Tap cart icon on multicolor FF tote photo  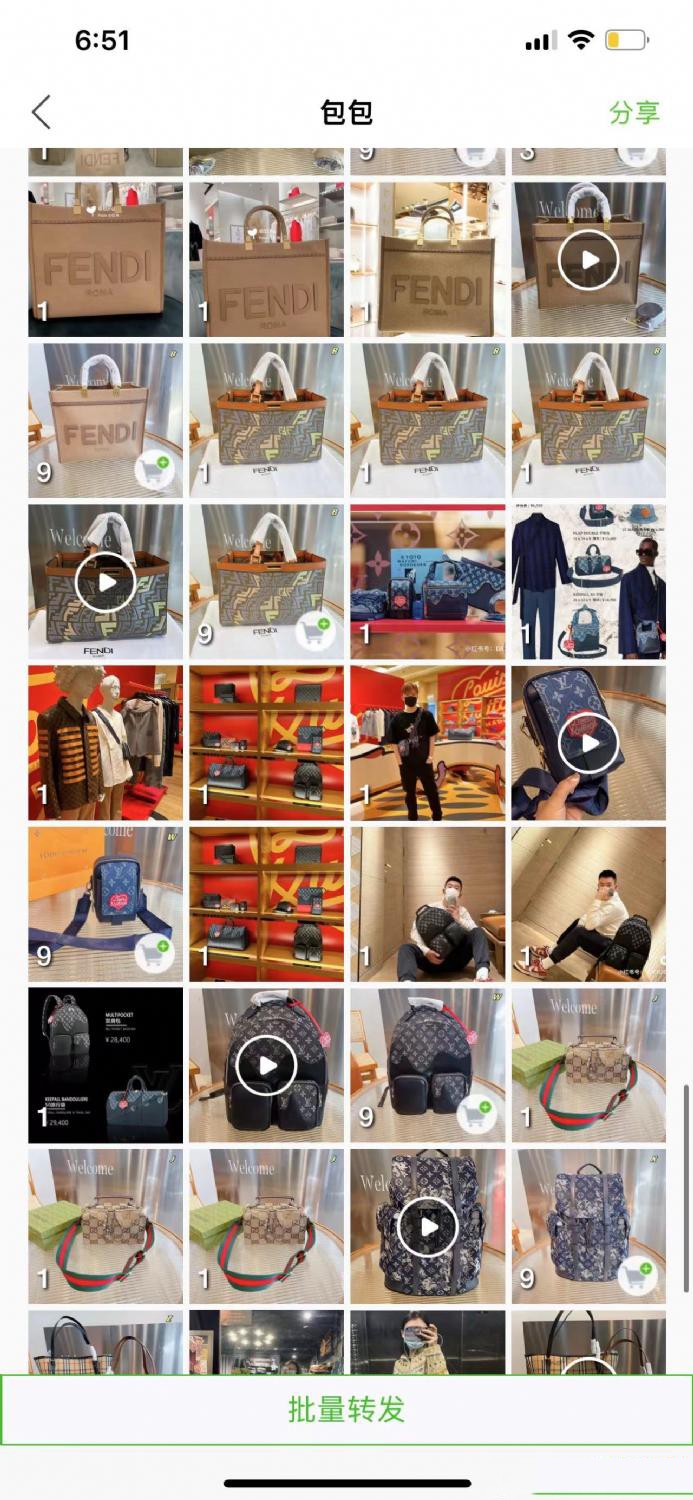pyautogui.click(x=315, y=630)
